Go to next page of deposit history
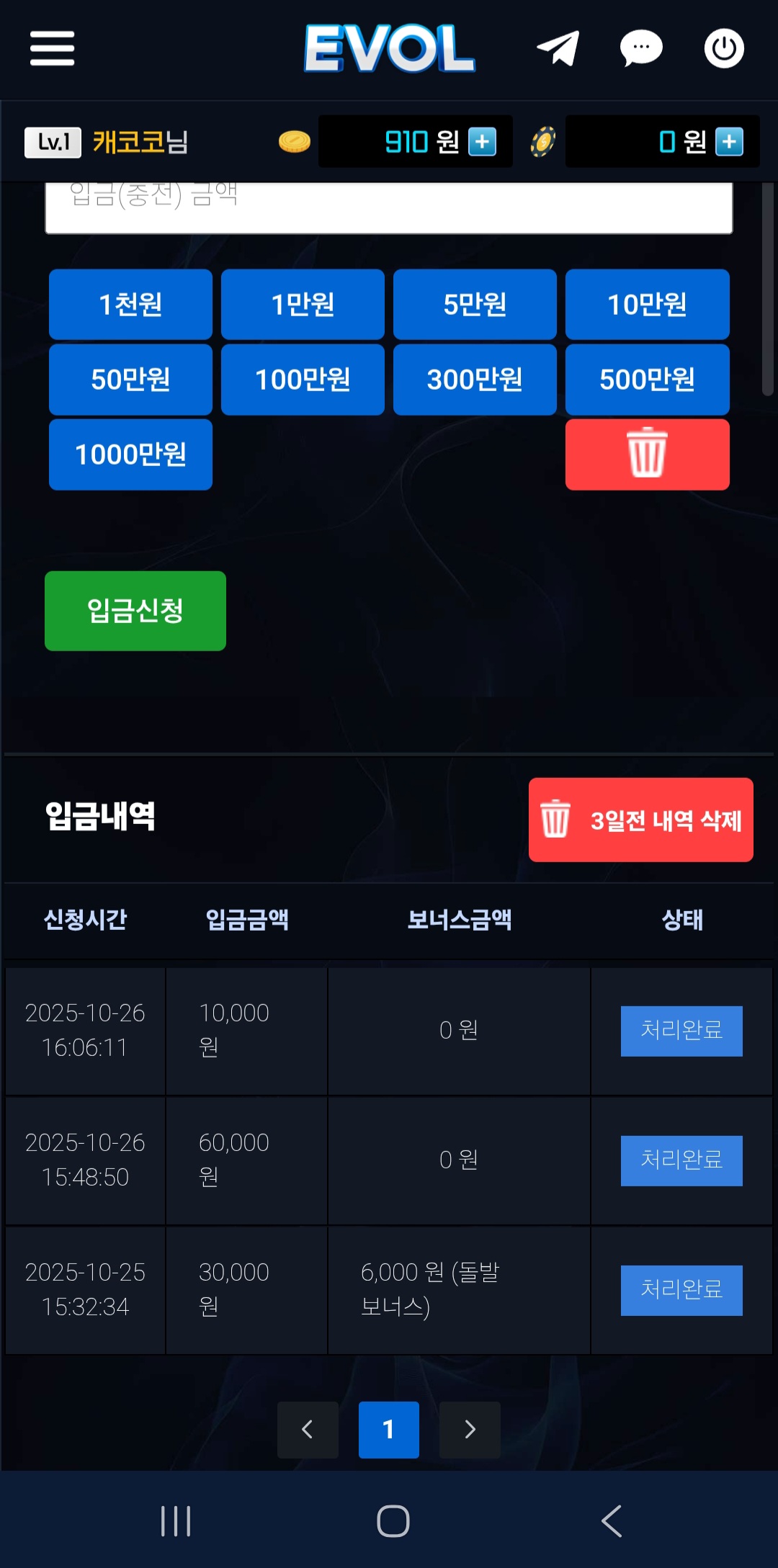This screenshot has width=778, height=1568. (470, 1430)
